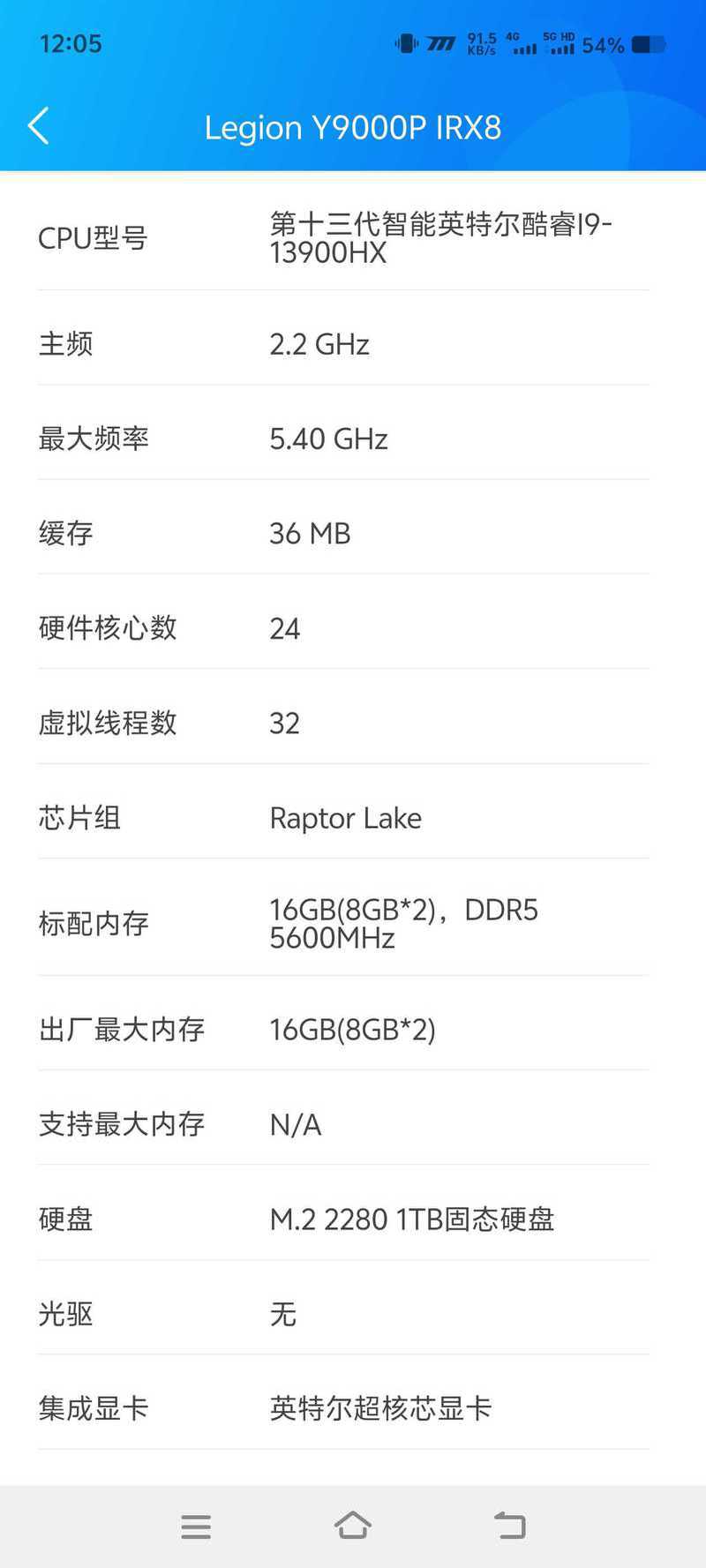This screenshot has width=706, height=1568.
Task: Open the system recent apps menu
Action: click(x=196, y=1526)
